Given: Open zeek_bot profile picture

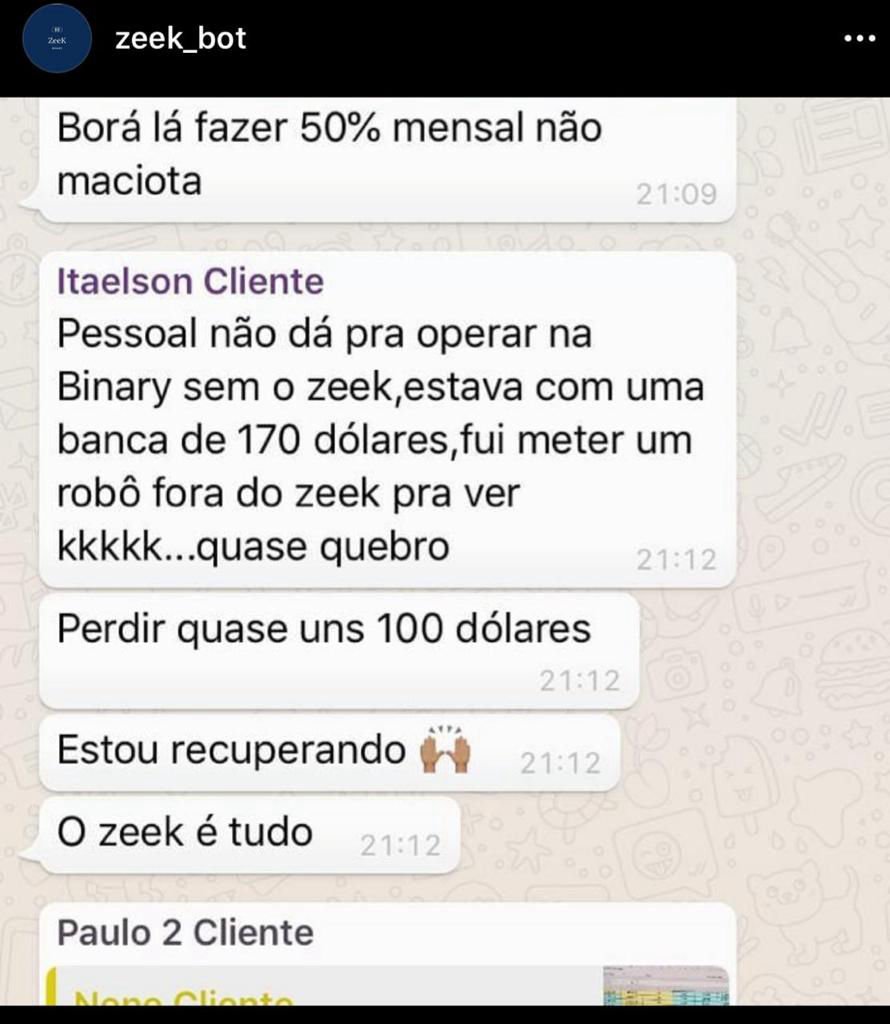Looking at the screenshot, I should pos(57,39).
